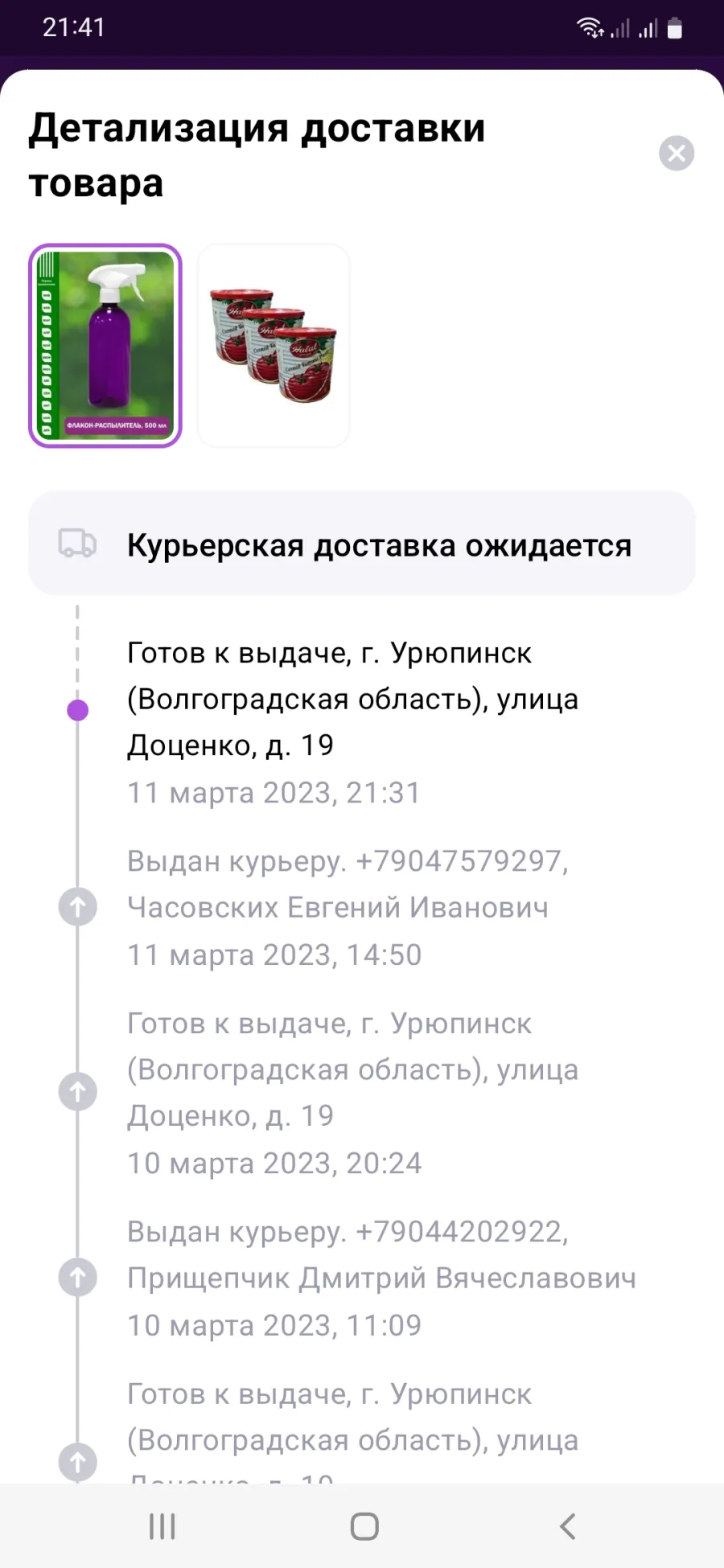This screenshot has width=724, height=1568.
Task: Select the purple spray bottle product thumbnail
Action: 105,346
